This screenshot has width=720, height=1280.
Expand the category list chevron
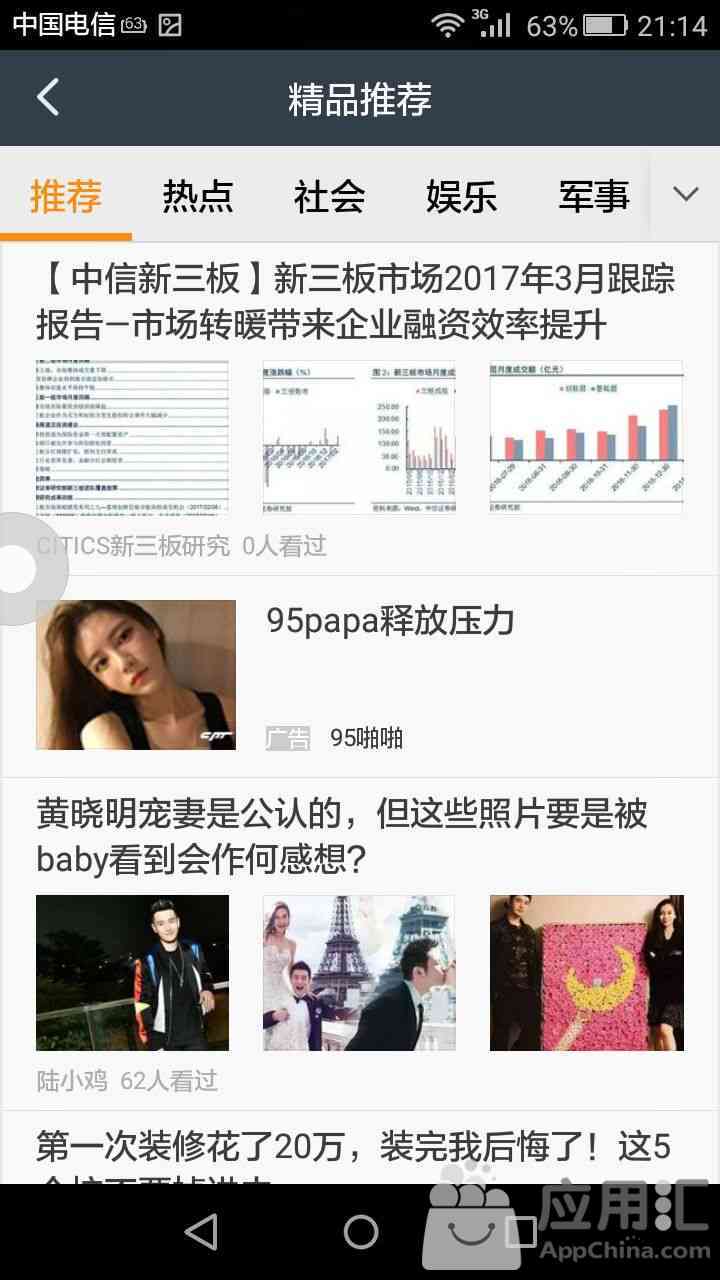(x=685, y=194)
